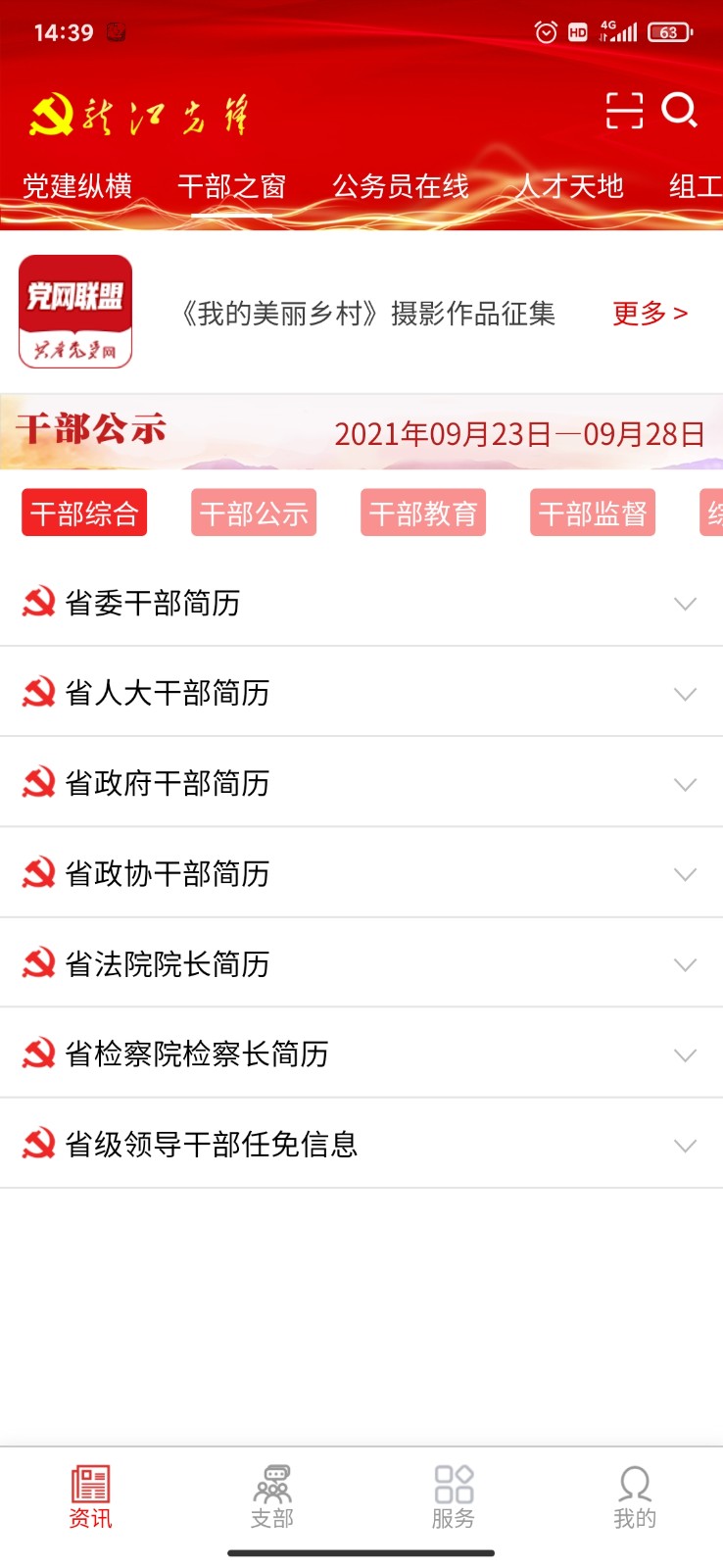Switch to 党建纵横 top tab
Image resolution: width=723 pixels, height=1568 pixels.
[x=77, y=186]
